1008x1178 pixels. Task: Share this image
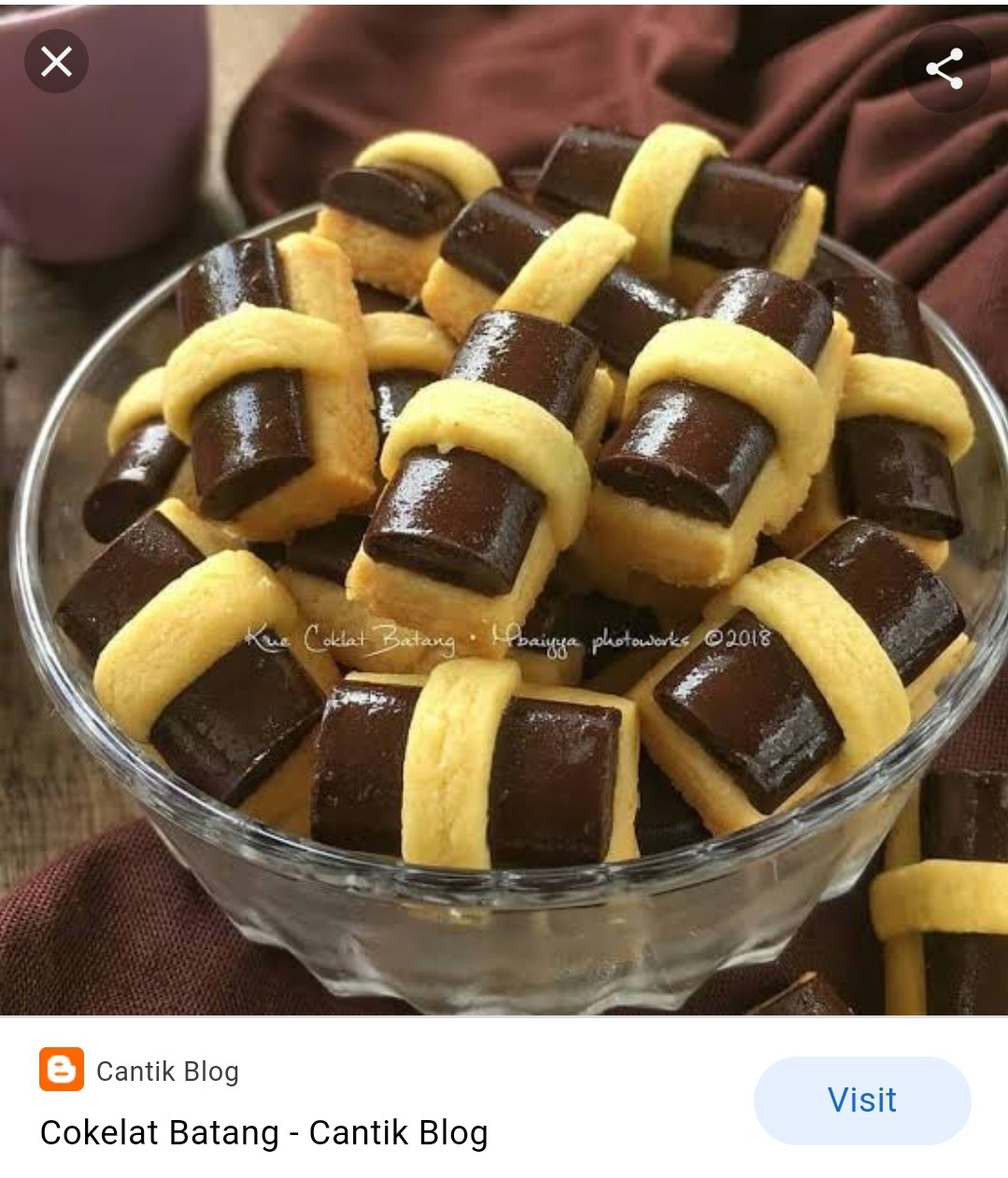click(944, 68)
